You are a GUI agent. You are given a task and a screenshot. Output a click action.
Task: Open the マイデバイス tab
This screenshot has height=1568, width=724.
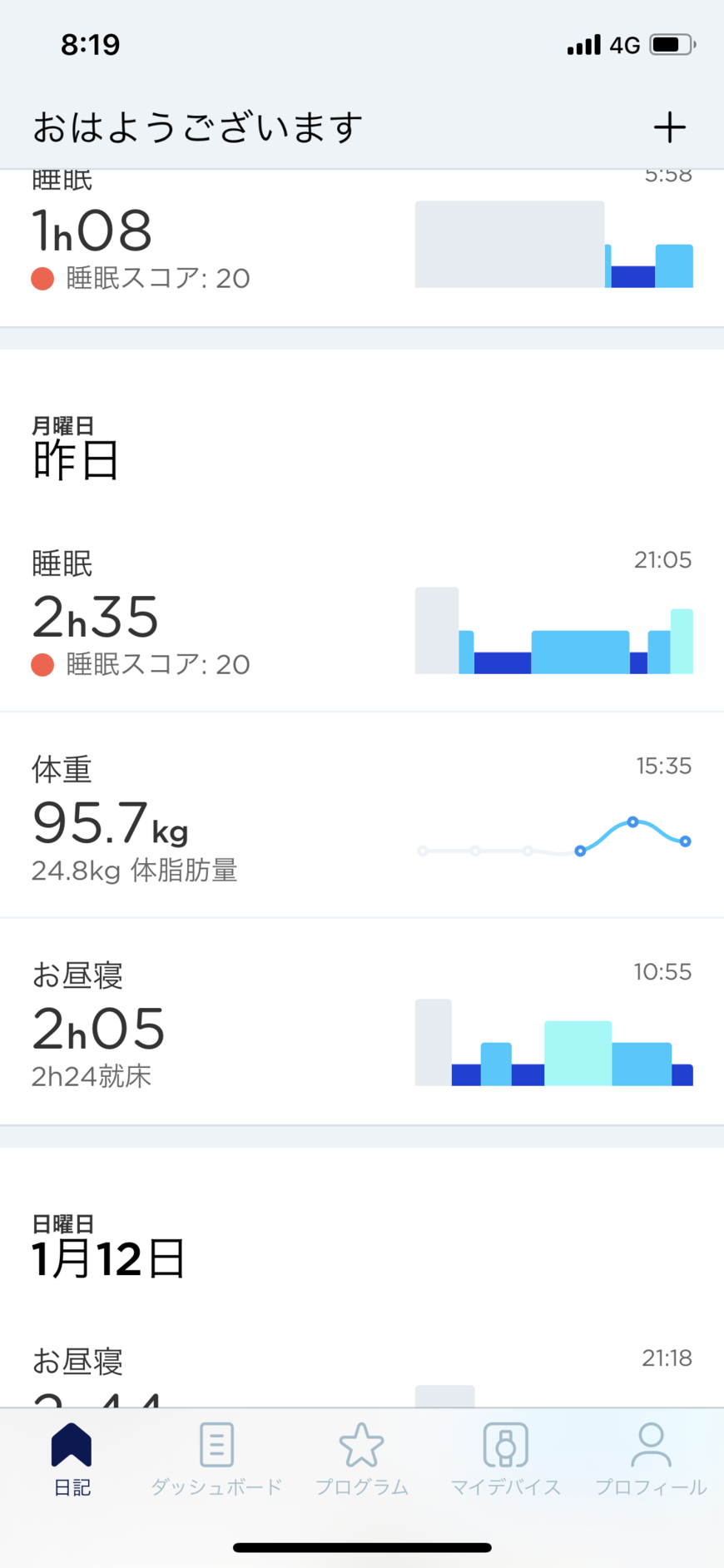coord(505,1458)
